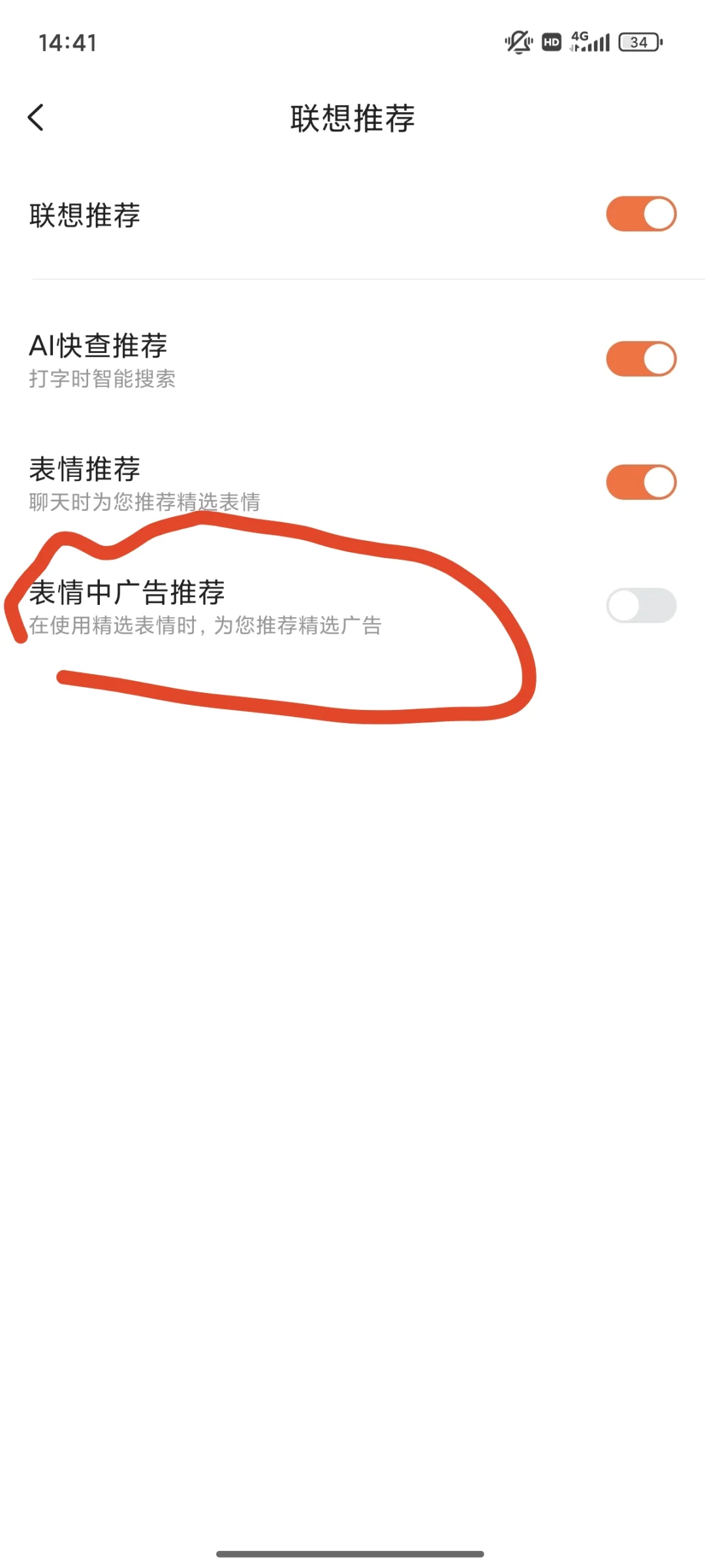The height and width of the screenshot is (1568, 705).
Task: Click the HD VoLTE indicator in status bar
Action: (550, 42)
